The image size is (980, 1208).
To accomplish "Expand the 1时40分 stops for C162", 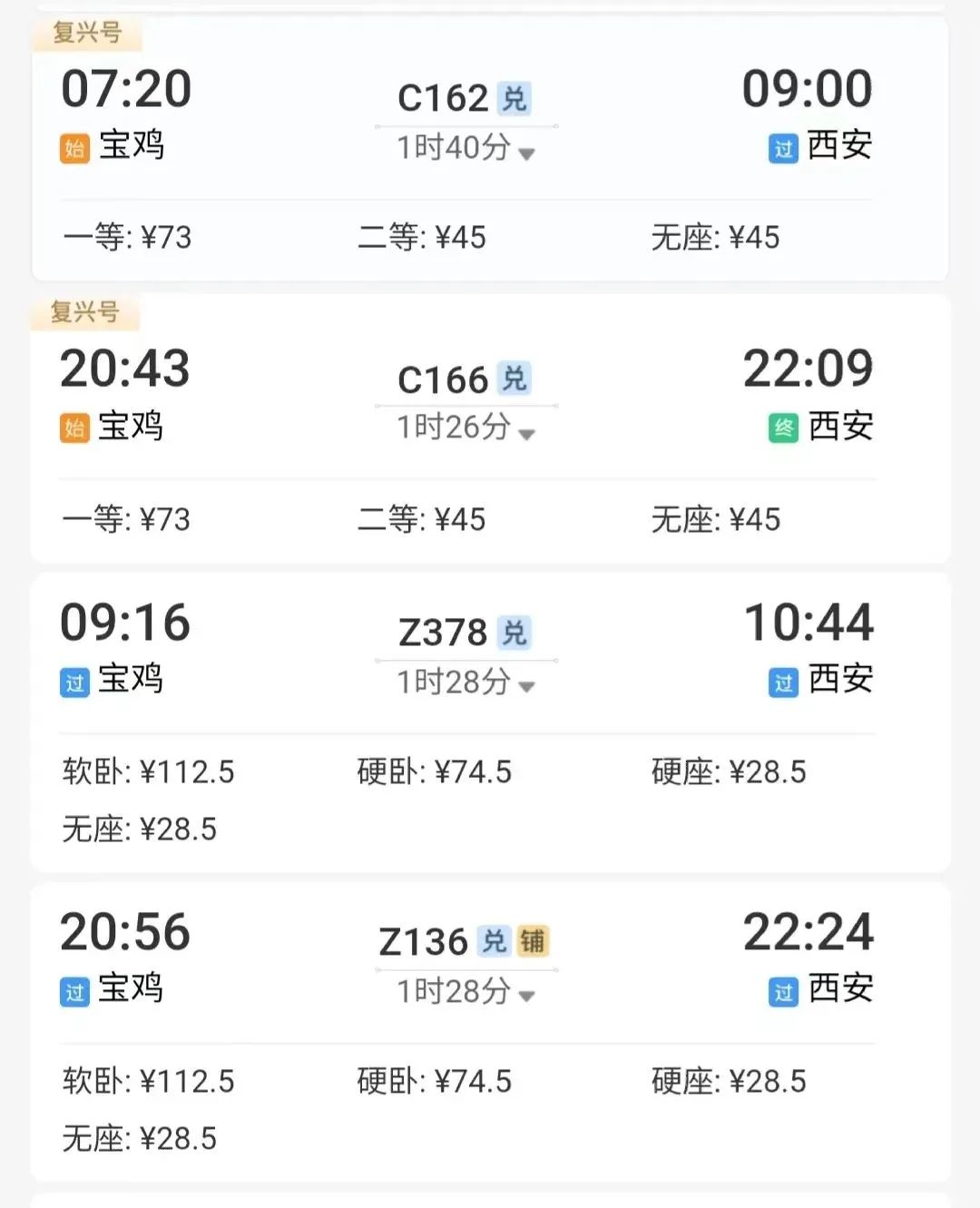I will click(465, 148).
